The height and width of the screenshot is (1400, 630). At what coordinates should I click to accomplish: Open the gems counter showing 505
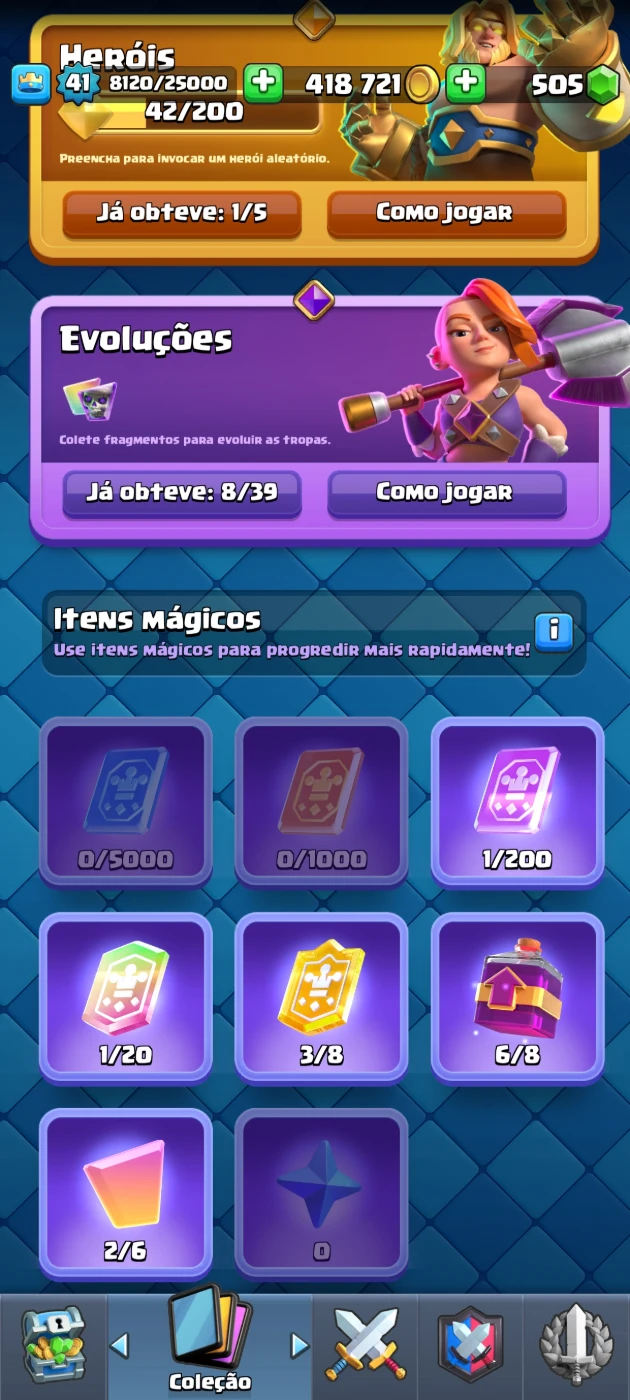click(572, 85)
